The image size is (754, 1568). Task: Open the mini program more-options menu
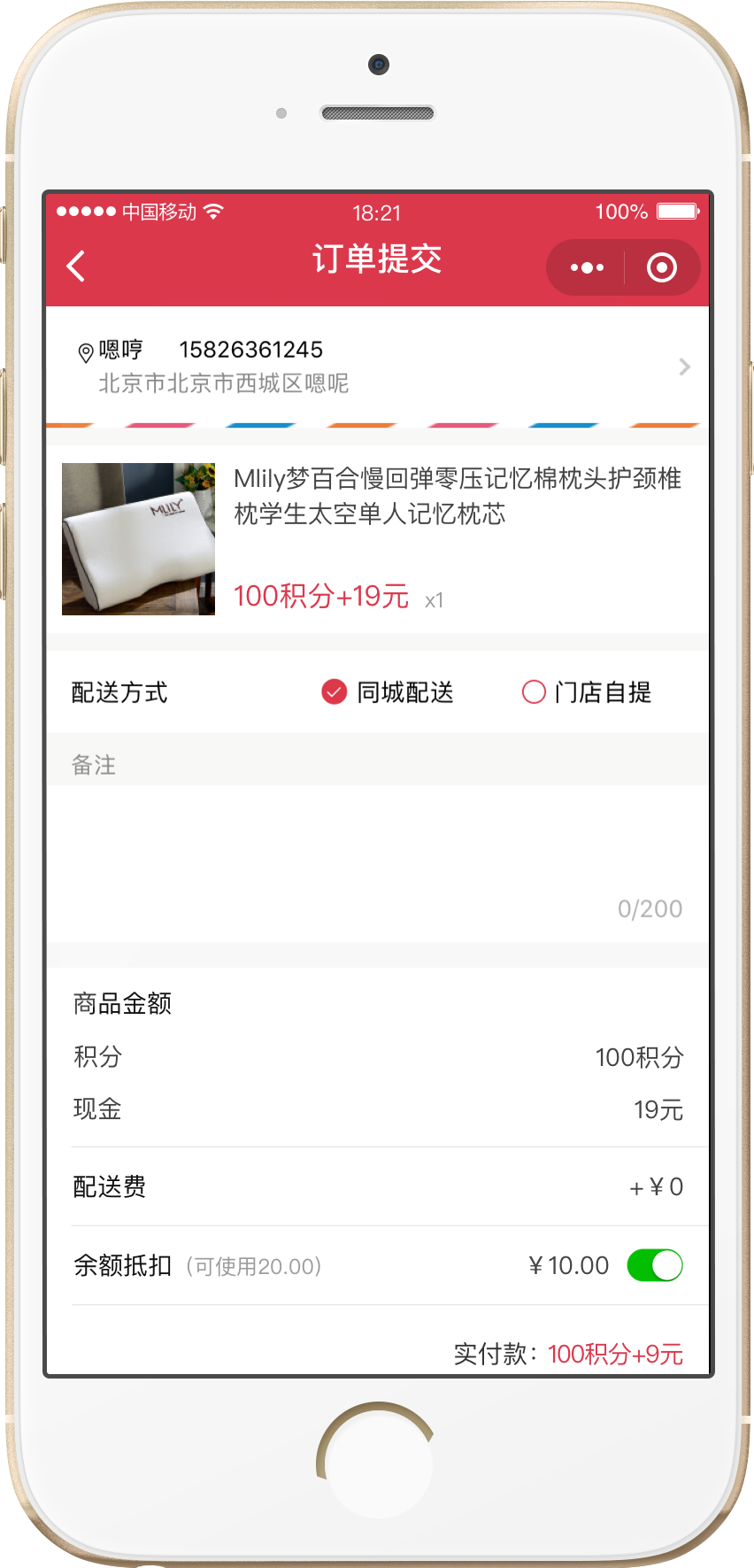point(587,267)
